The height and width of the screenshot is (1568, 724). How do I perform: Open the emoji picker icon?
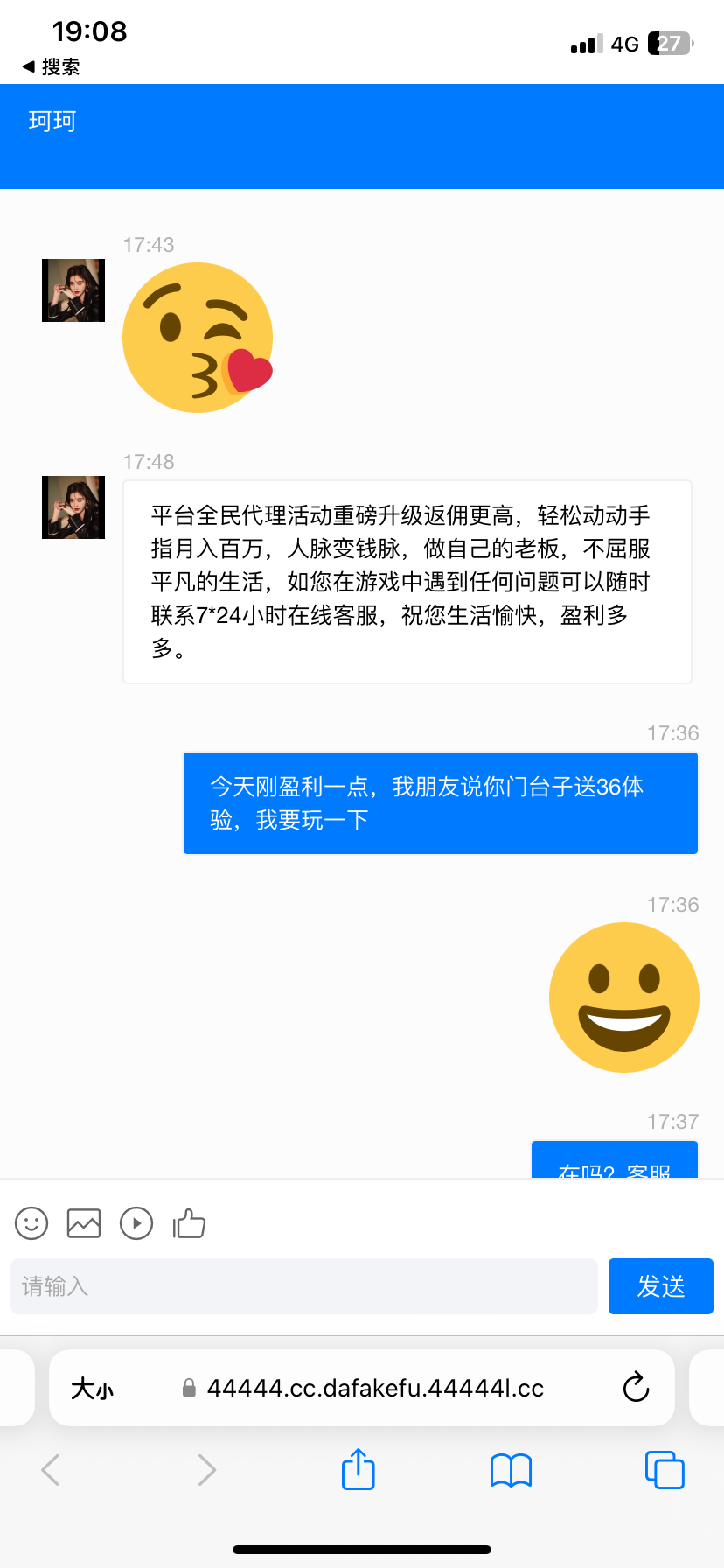coord(31,1222)
